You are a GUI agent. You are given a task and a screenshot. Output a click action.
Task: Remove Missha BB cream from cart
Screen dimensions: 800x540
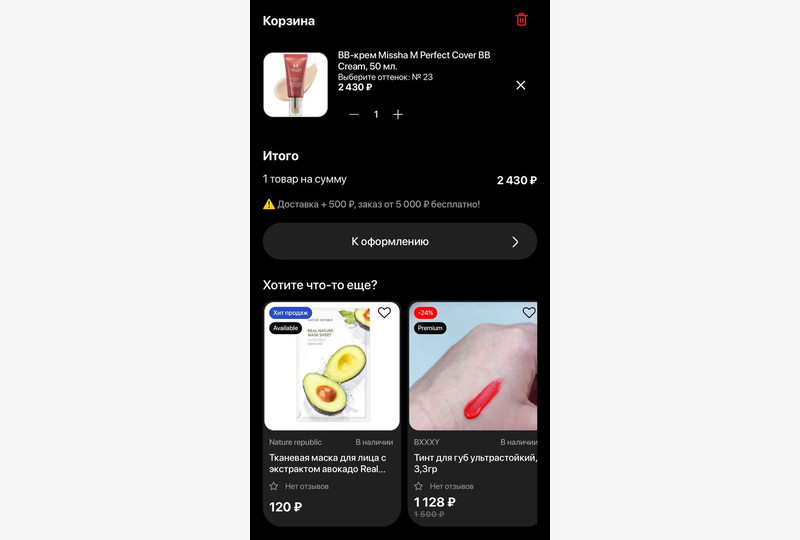(x=520, y=85)
